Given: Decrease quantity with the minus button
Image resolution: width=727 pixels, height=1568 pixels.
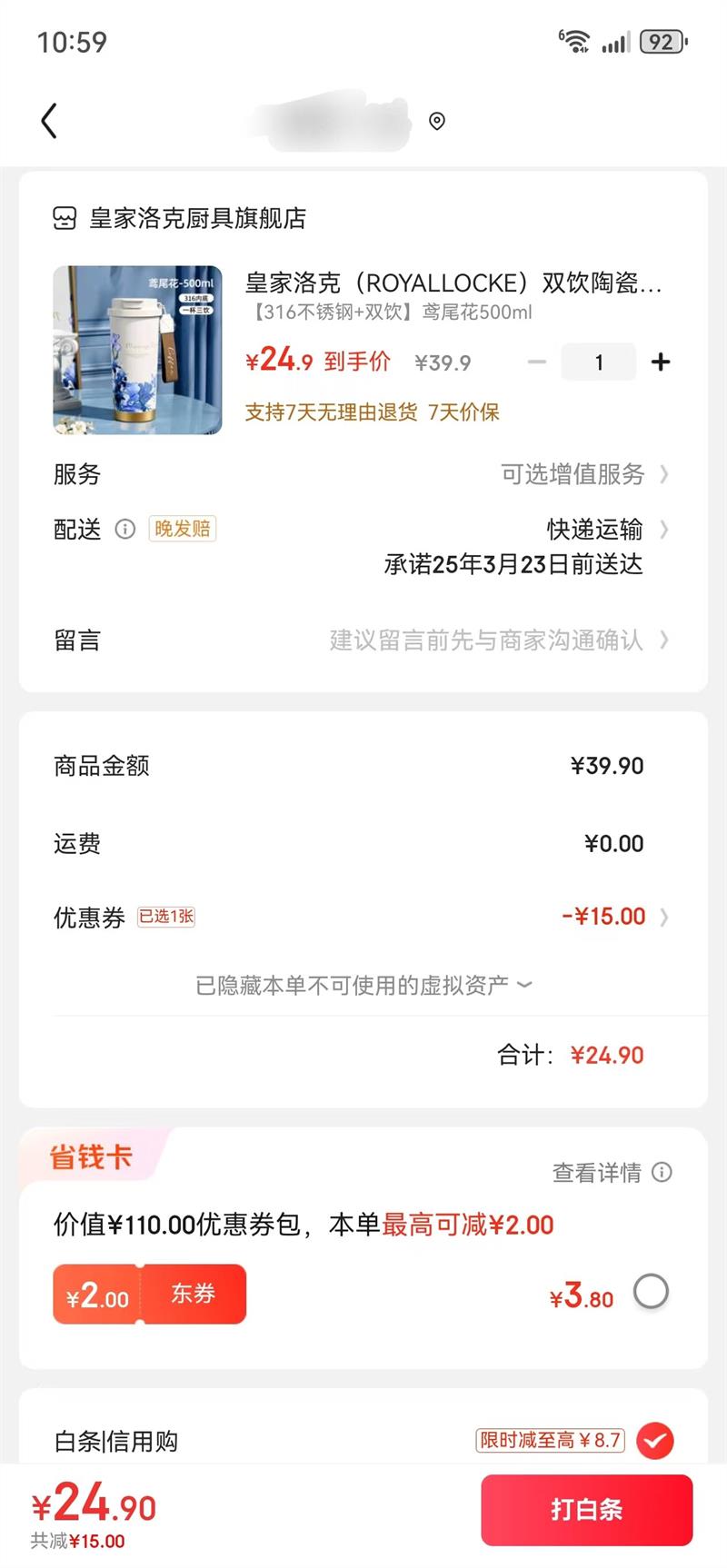Looking at the screenshot, I should pyautogui.click(x=537, y=362).
